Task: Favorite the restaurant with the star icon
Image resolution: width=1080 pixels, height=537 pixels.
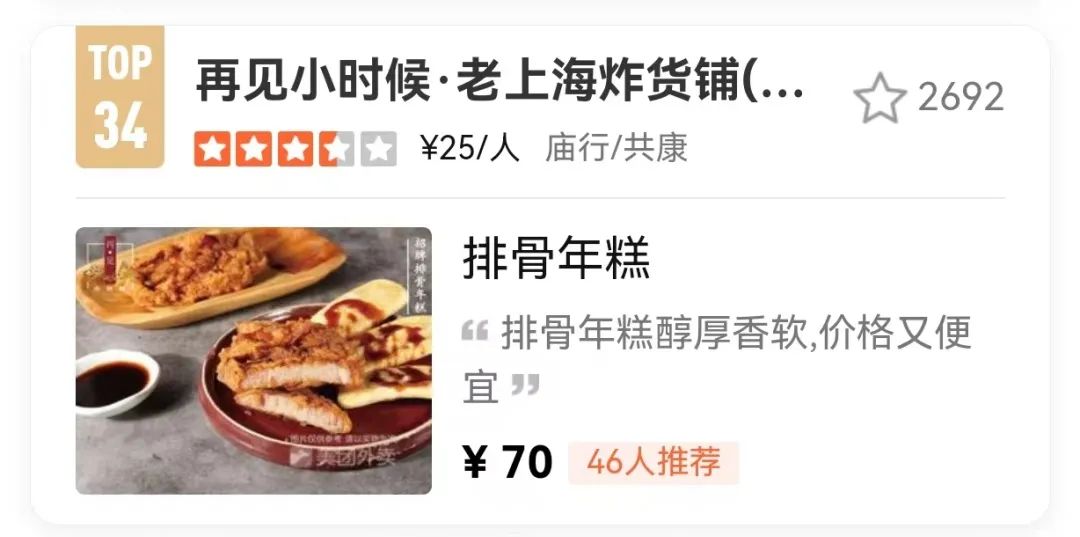Action: 879,97
